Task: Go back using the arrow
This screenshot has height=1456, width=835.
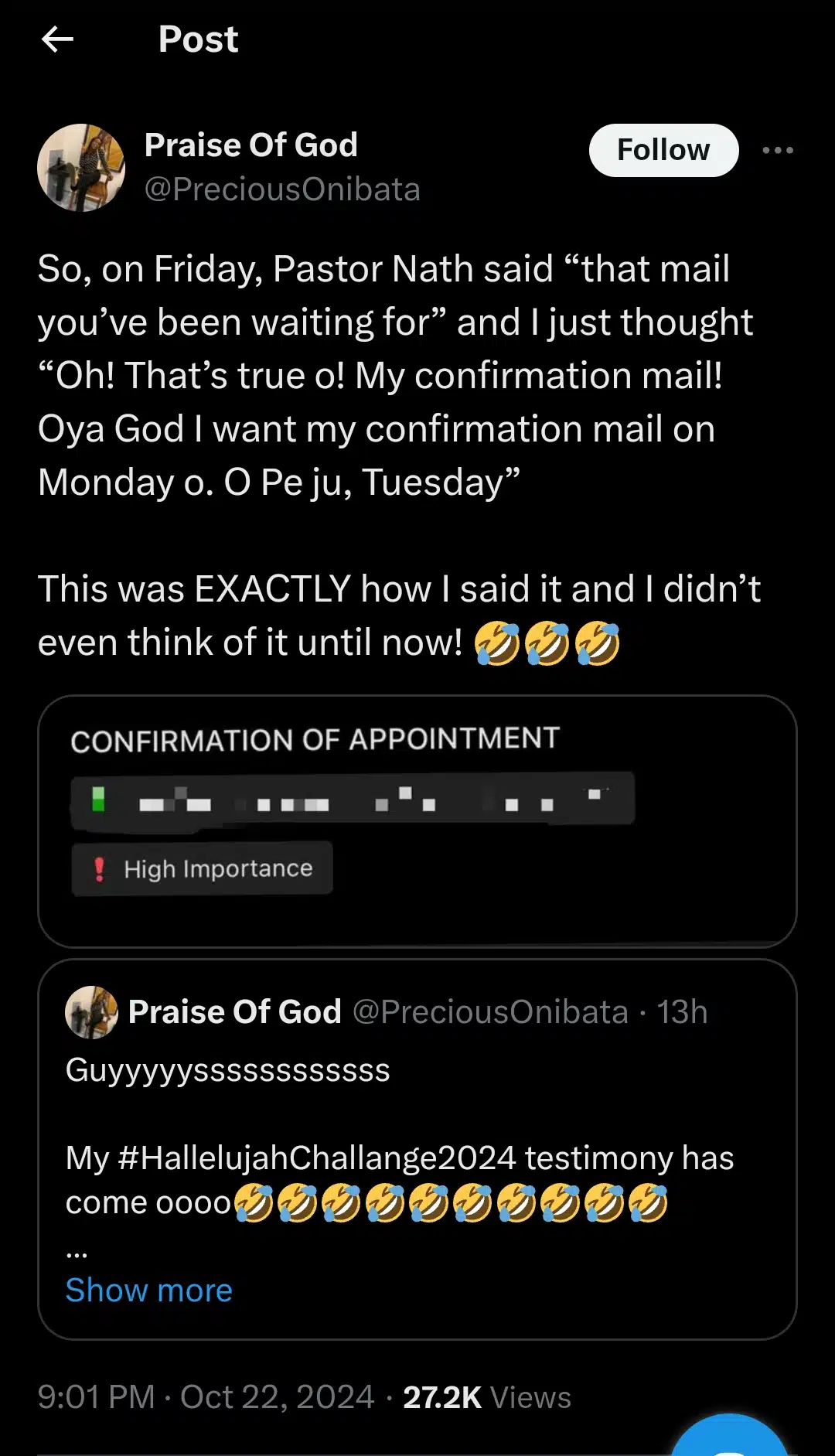Action: (58, 39)
